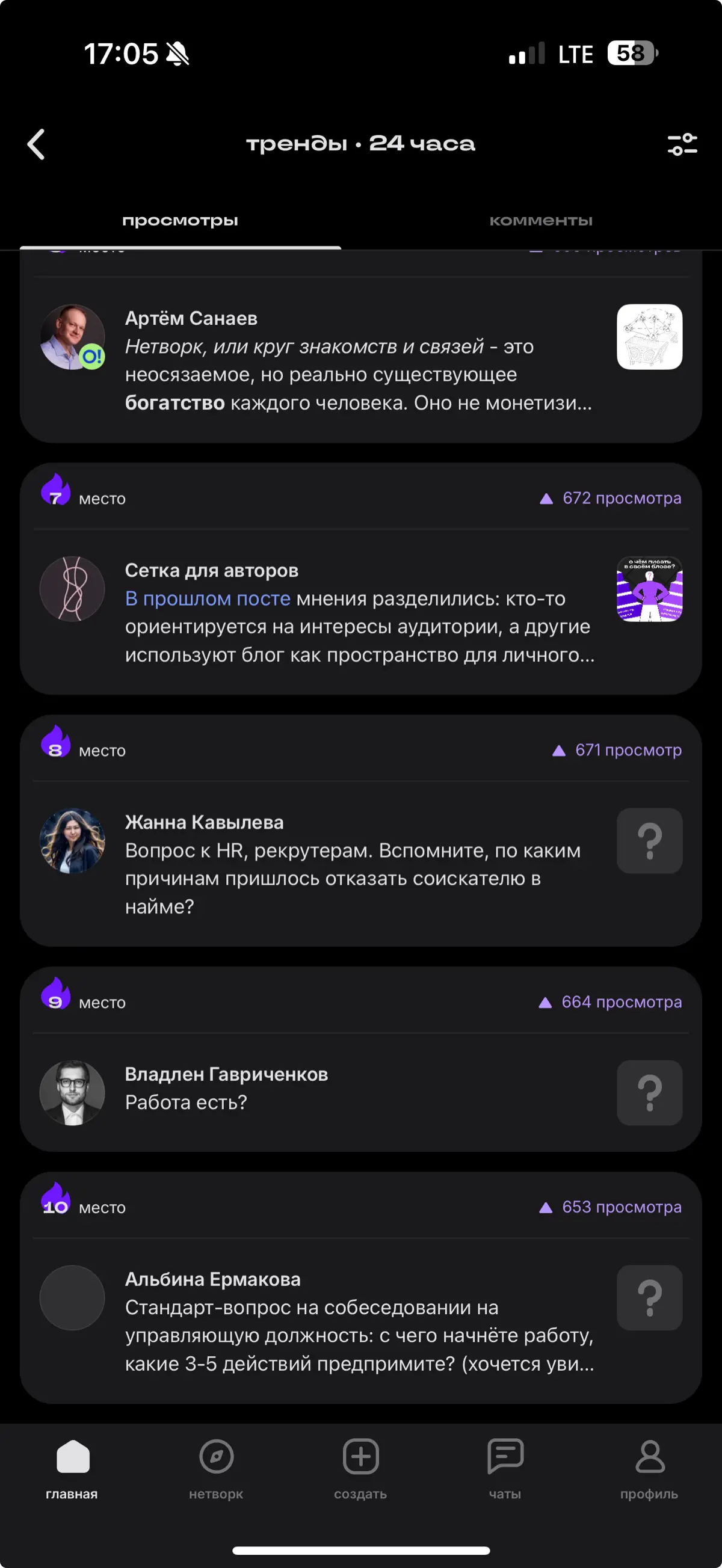
Task: Select the просмотры tab
Action: (180, 220)
